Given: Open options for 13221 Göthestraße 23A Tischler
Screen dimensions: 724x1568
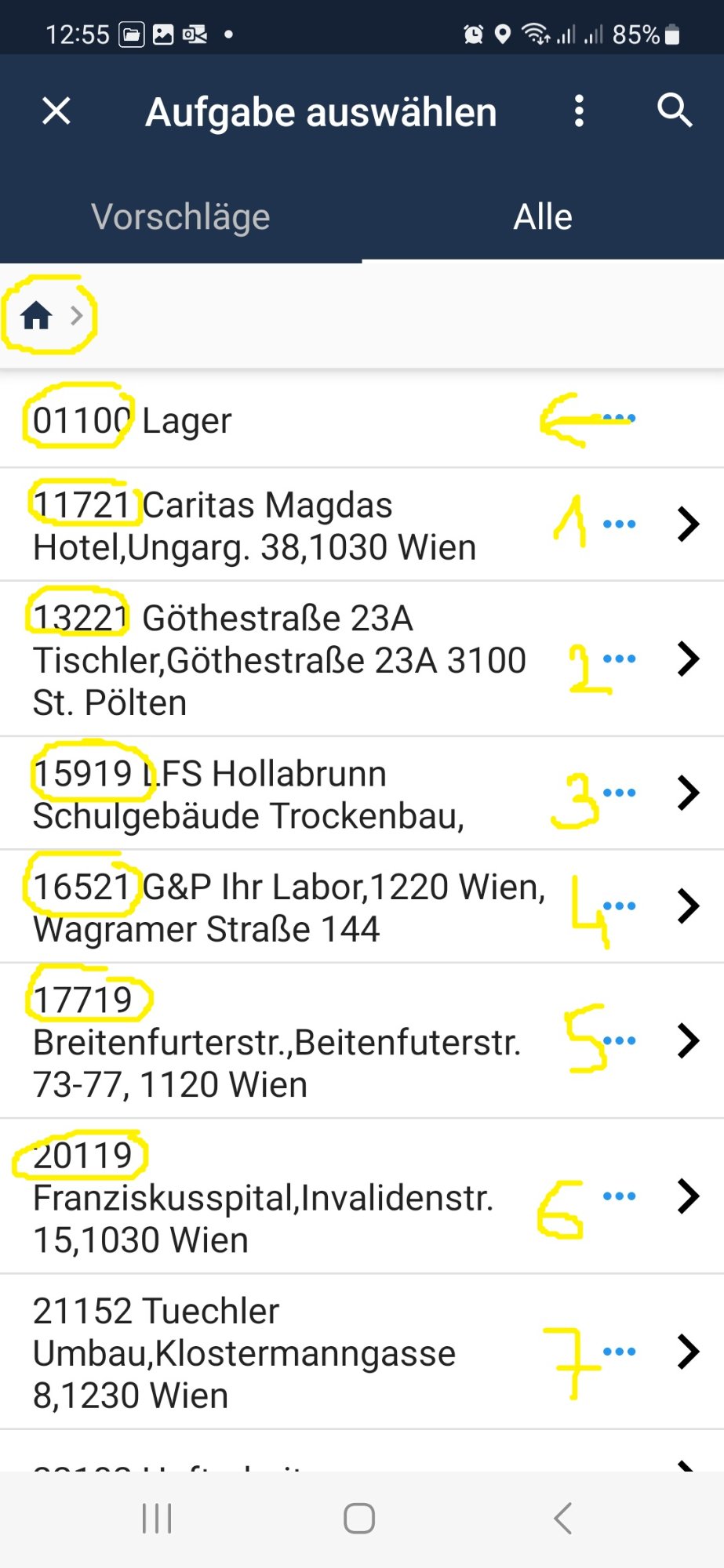Looking at the screenshot, I should [619, 659].
